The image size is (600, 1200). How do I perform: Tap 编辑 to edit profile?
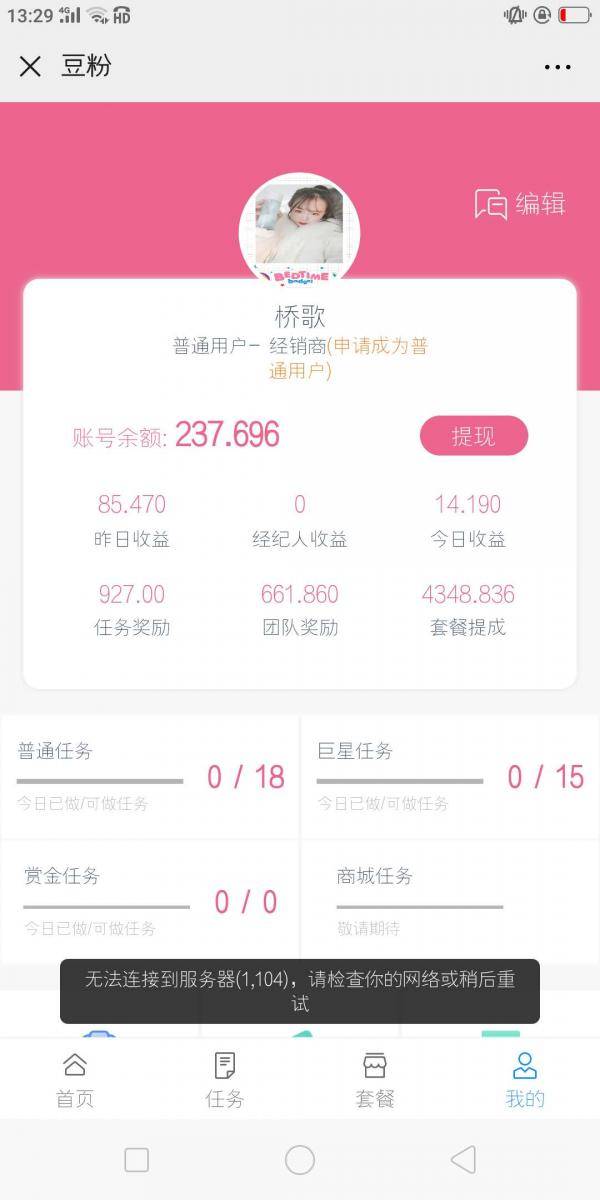tap(520, 204)
